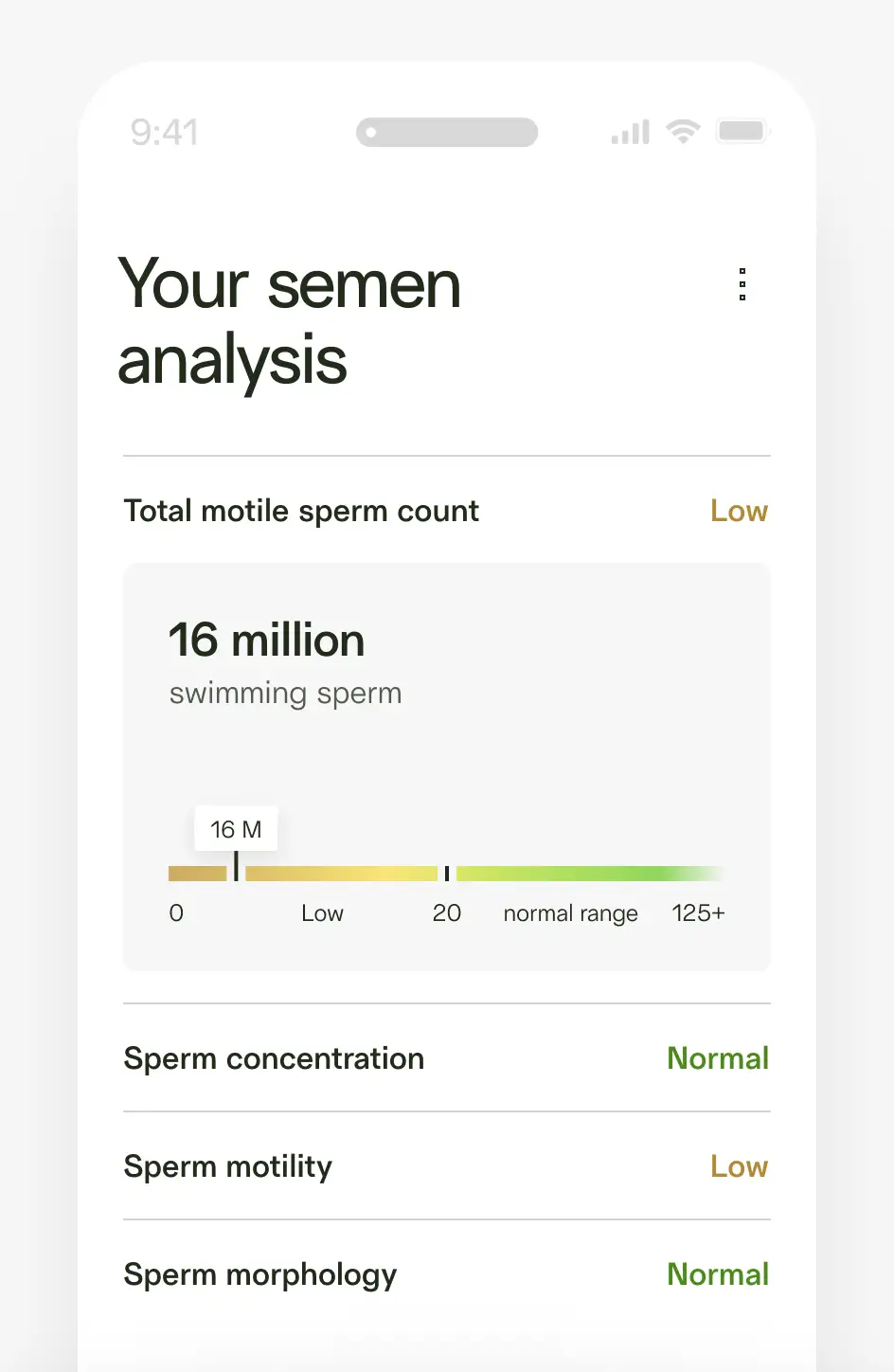Click the cellular signal strength icon

click(628, 131)
